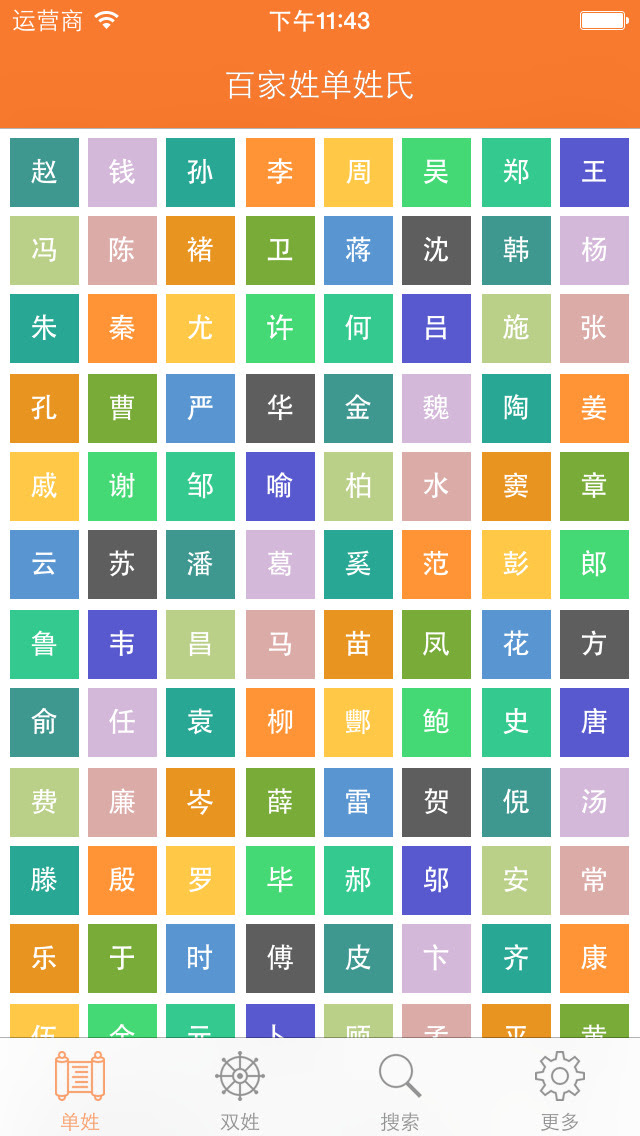The height and width of the screenshot is (1136, 640).
Task: View the surname tile 罗
Action: 200,880
